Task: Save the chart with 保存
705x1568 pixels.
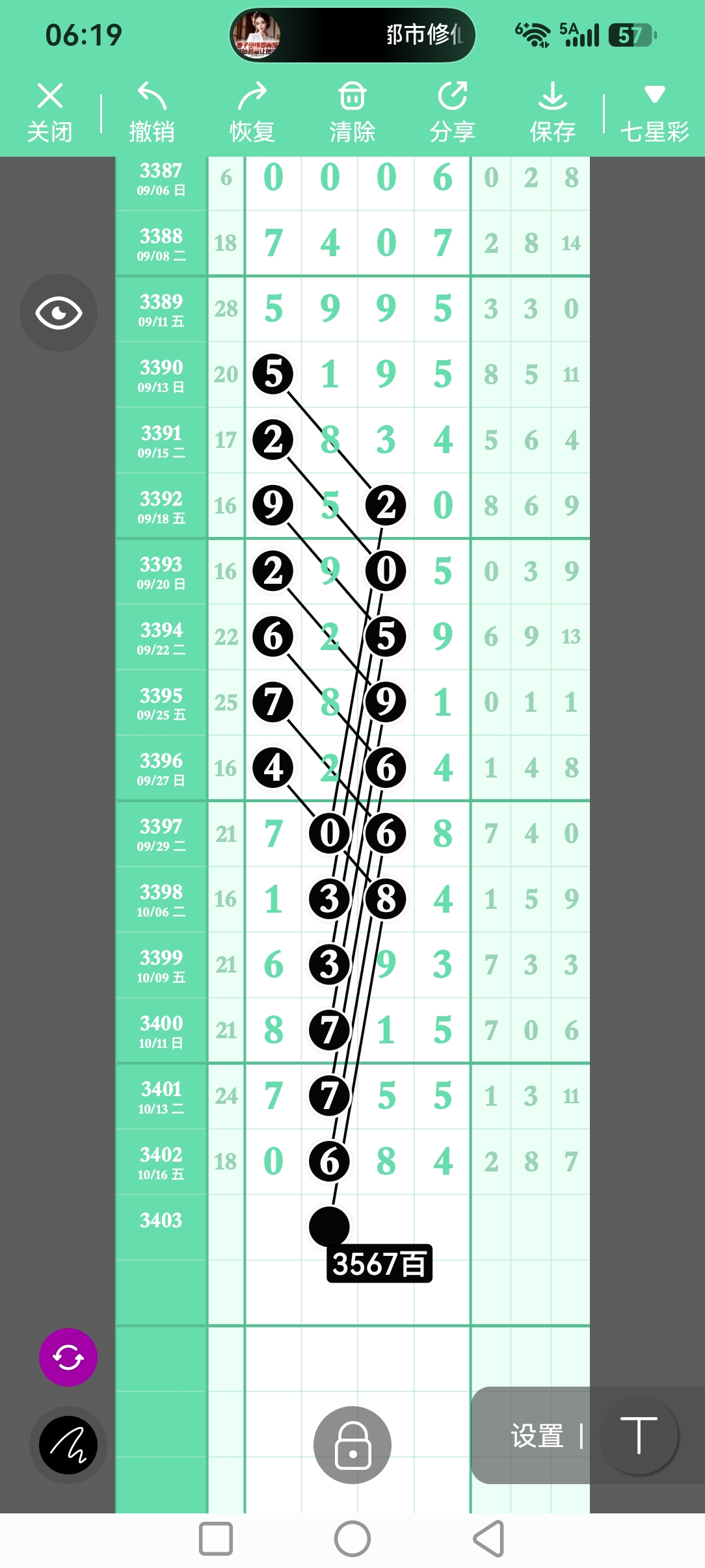Action: [x=553, y=112]
